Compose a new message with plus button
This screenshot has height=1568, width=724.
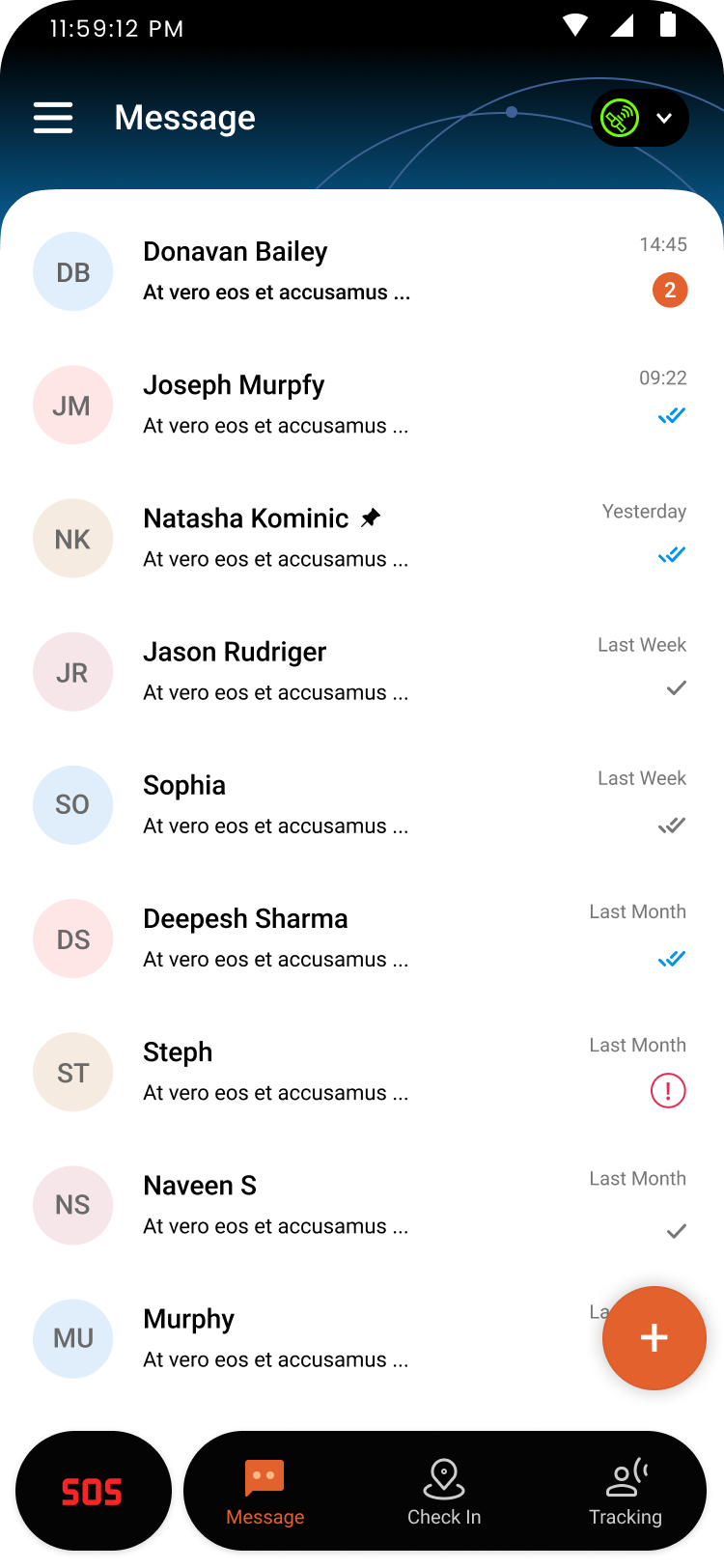point(654,1338)
